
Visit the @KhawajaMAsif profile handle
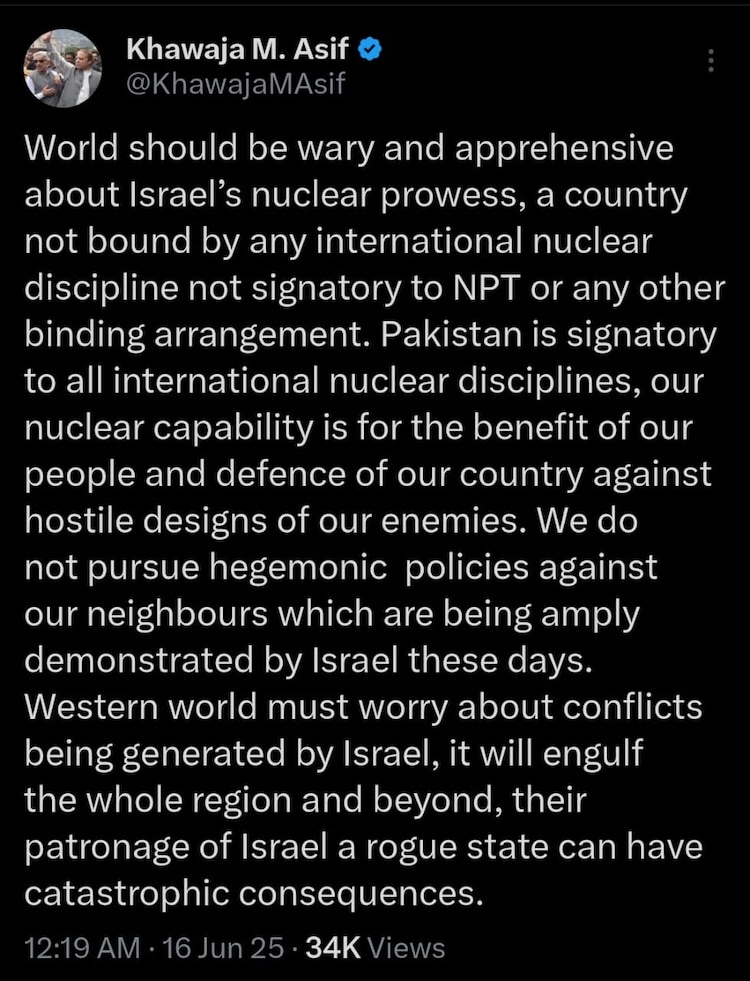point(236,84)
